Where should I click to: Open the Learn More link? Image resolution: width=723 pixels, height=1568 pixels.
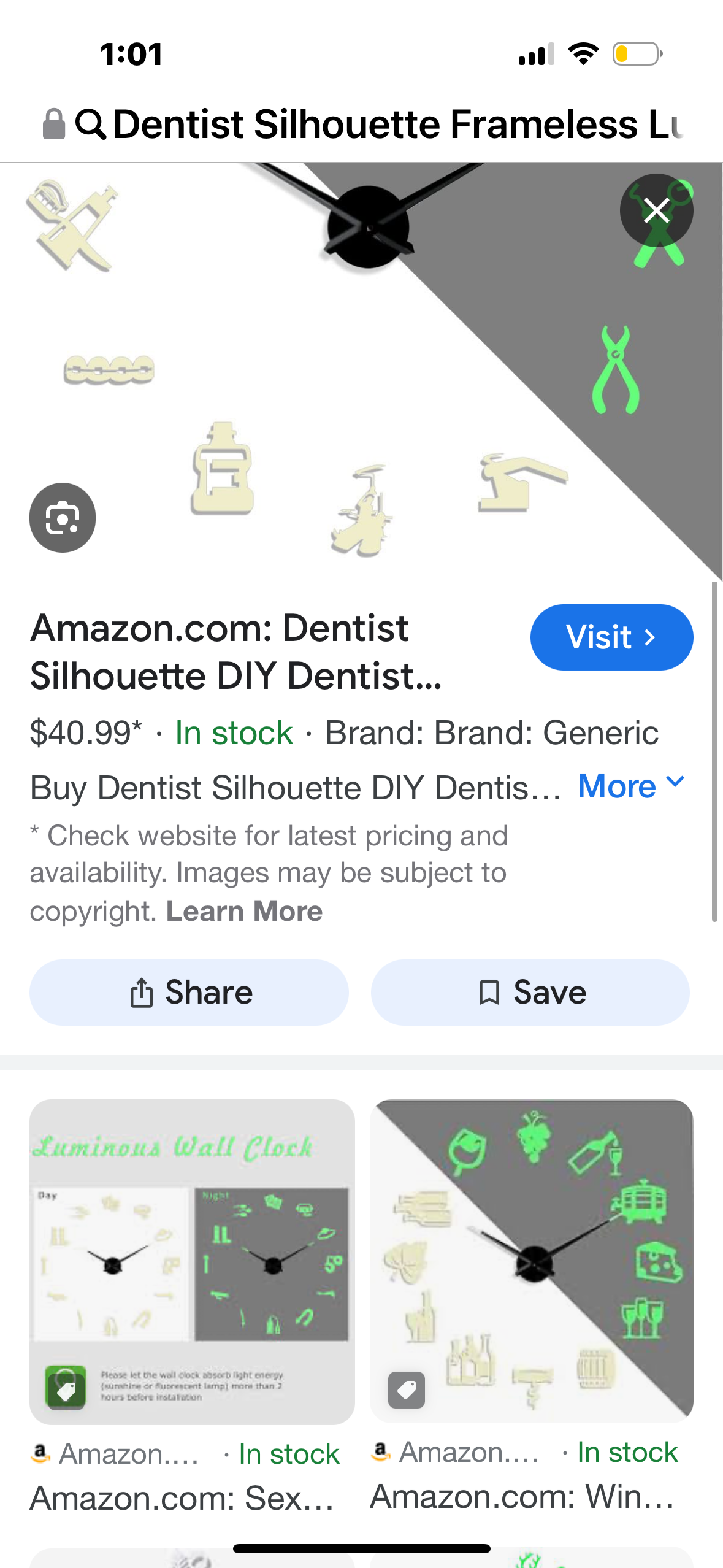click(244, 911)
